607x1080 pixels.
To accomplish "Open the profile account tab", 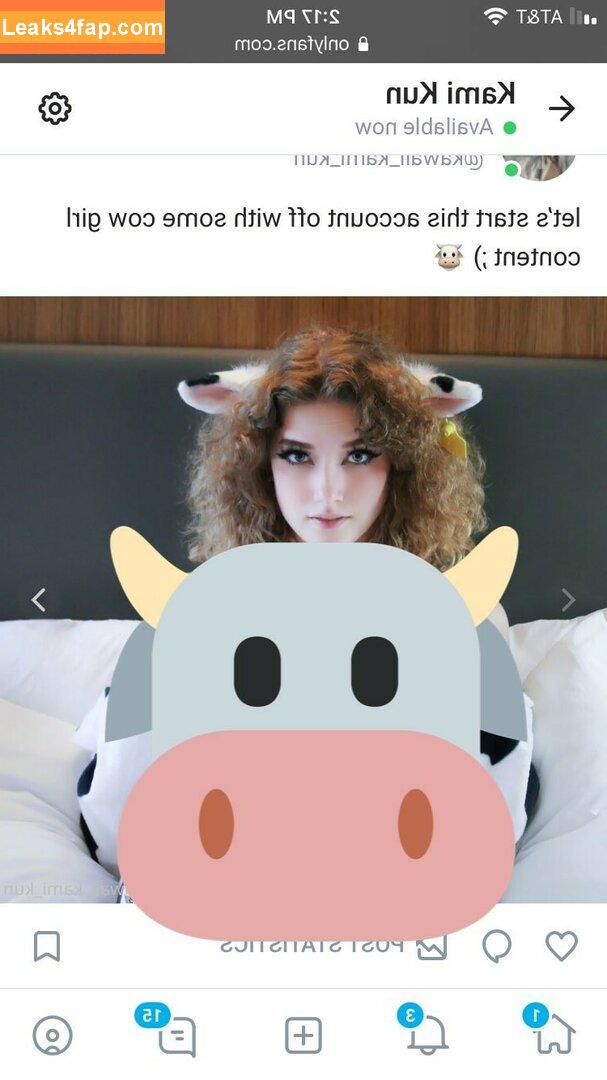I will [x=52, y=1036].
